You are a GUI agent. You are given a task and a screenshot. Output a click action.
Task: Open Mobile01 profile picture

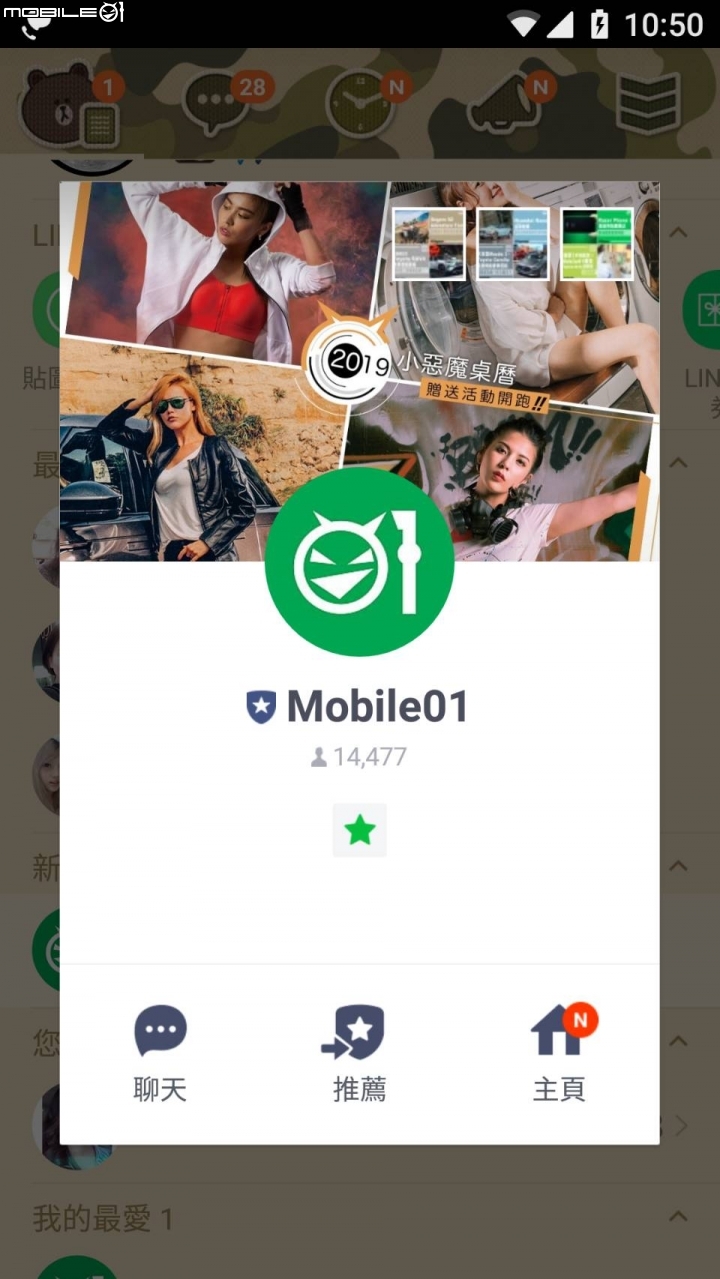(x=359, y=562)
